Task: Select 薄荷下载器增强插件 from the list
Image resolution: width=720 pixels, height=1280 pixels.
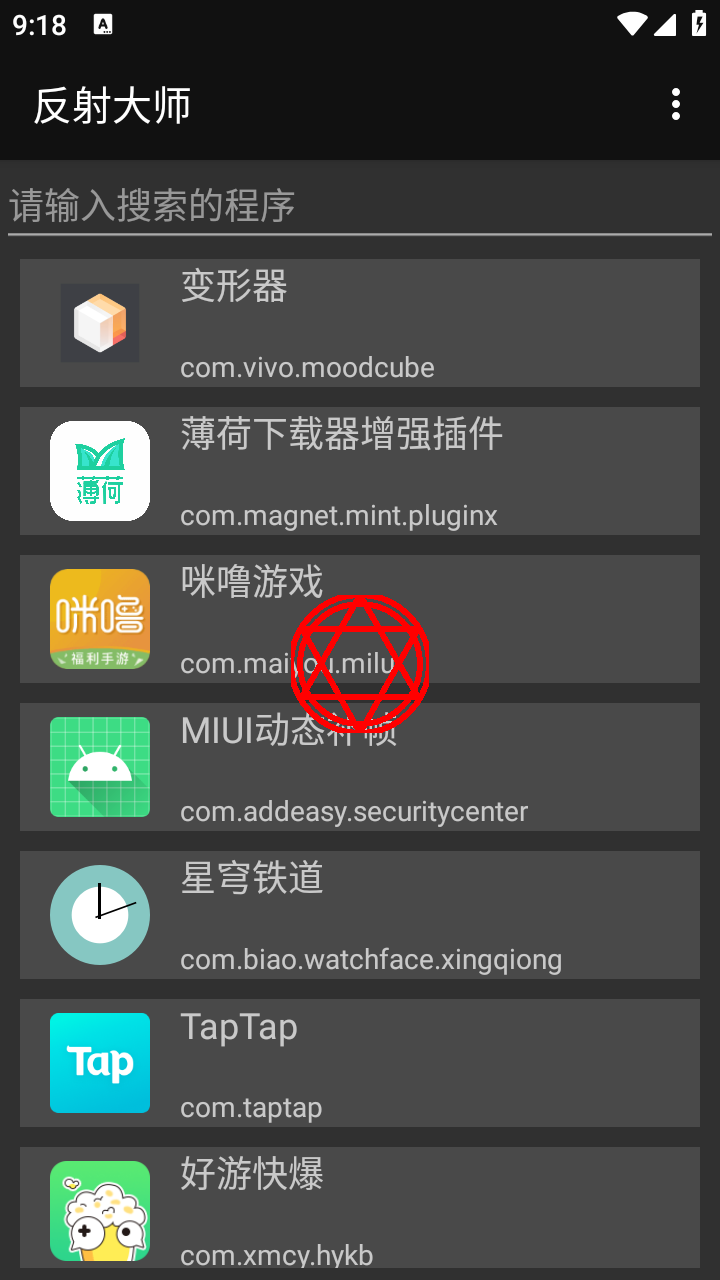Action: [x=358, y=471]
